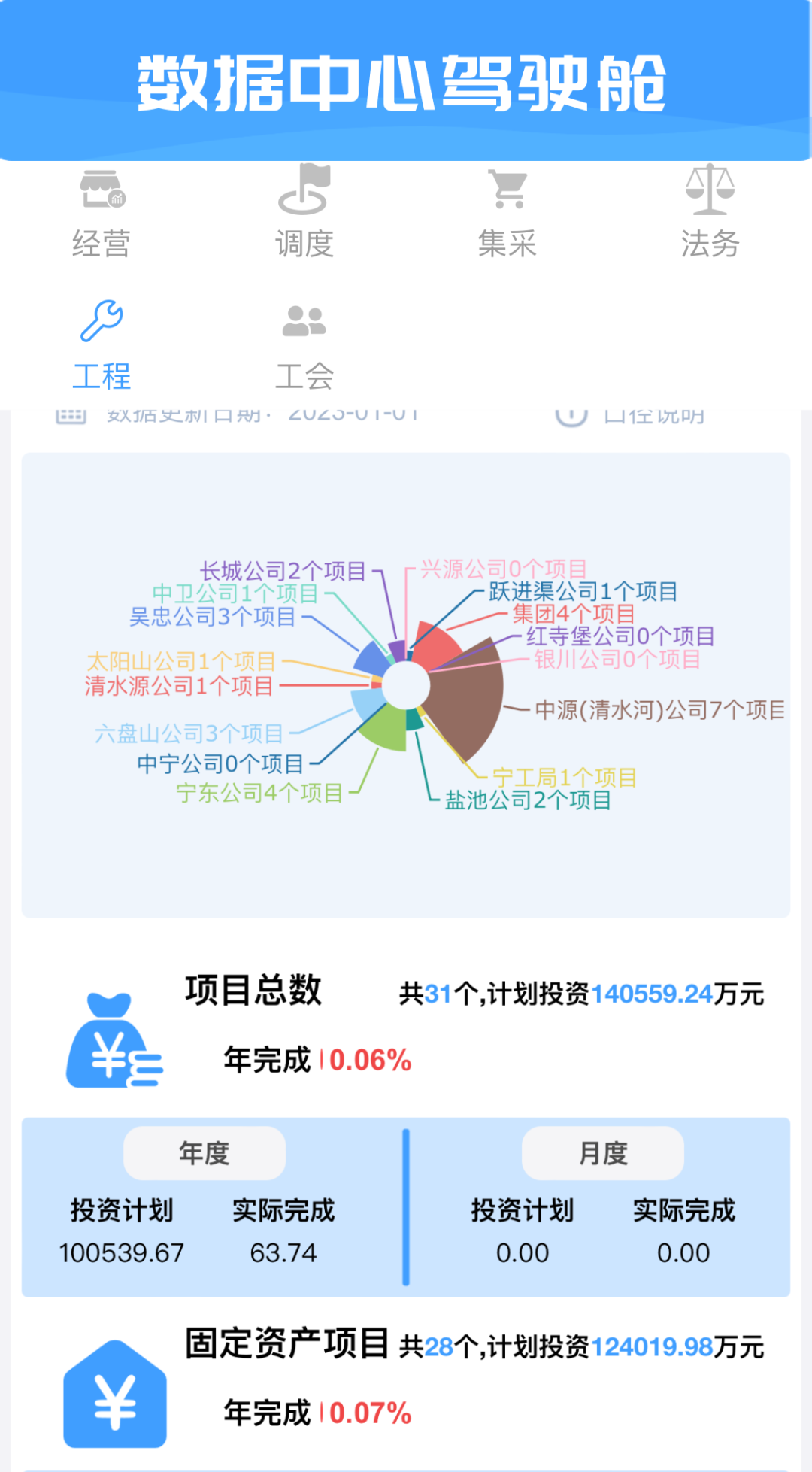Select the 工程 tab

tap(101, 344)
